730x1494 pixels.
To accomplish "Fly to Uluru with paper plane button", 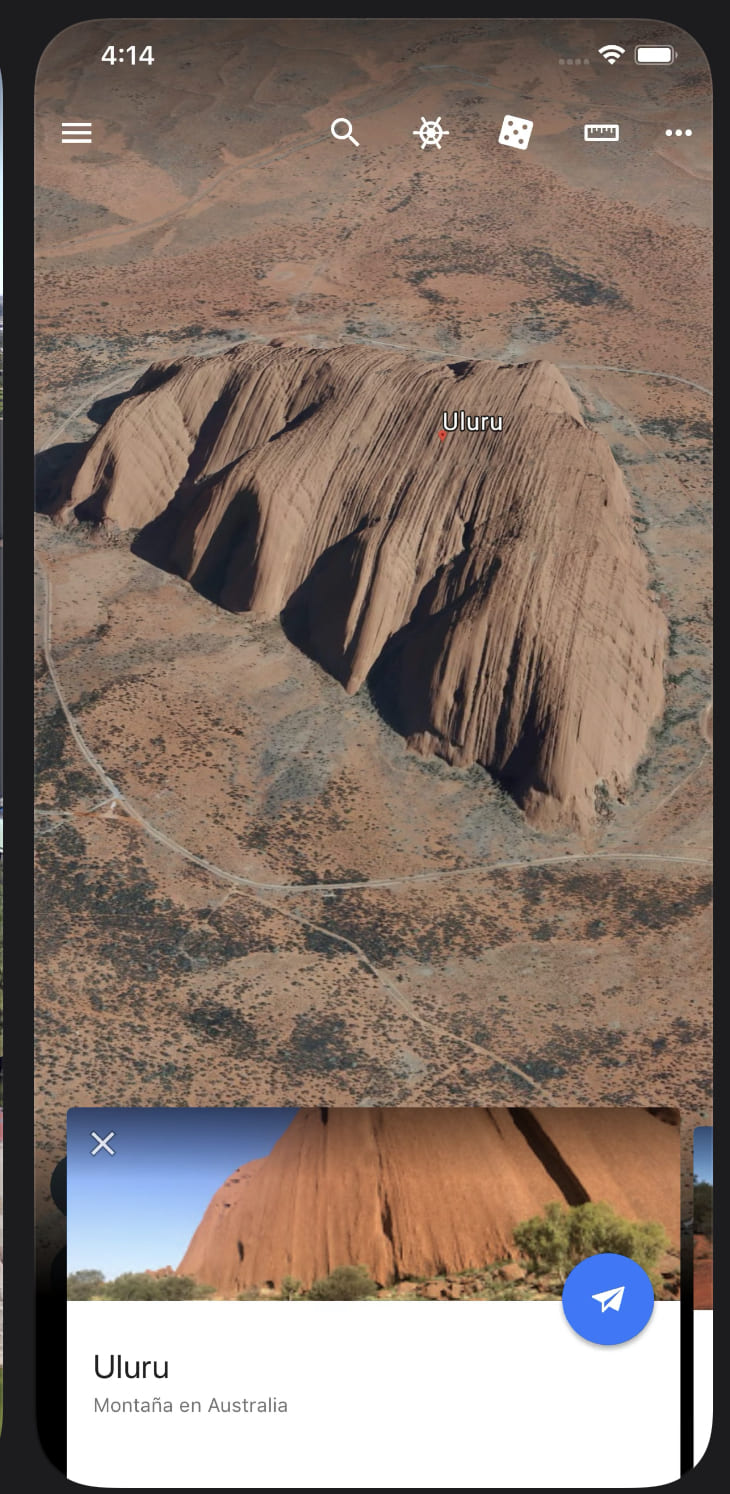I will [x=608, y=1299].
